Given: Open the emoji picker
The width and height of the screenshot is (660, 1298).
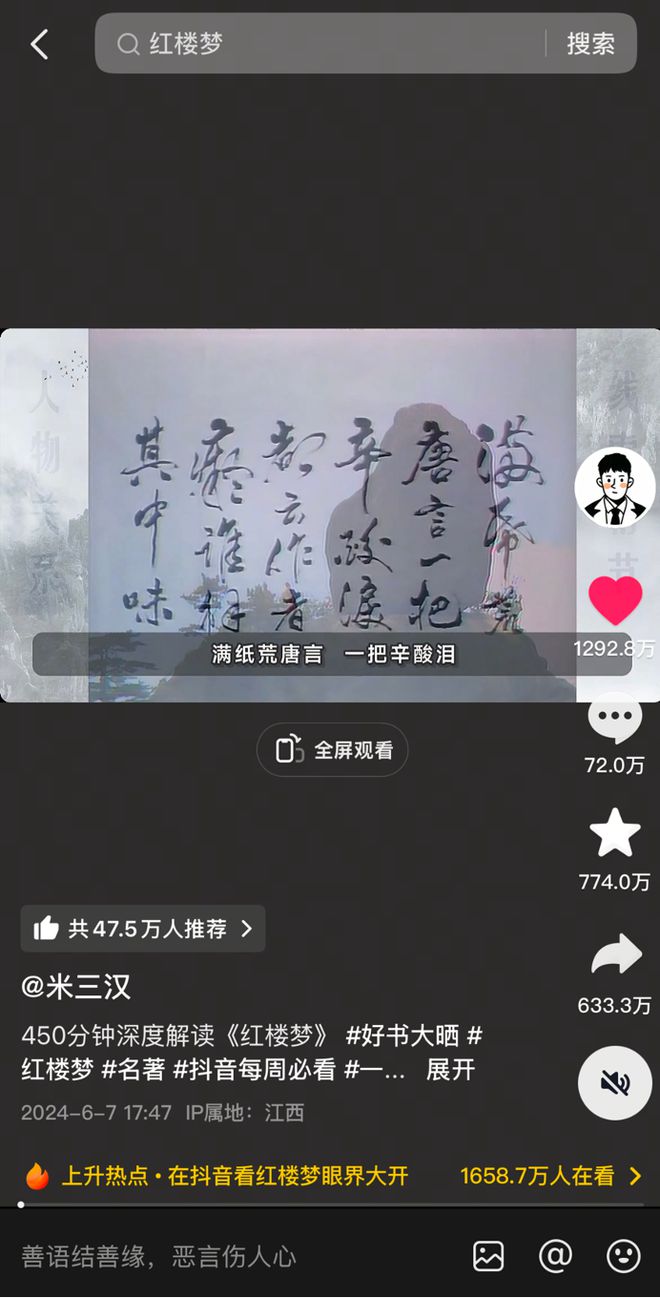Looking at the screenshot, I should coord(623,1256).
